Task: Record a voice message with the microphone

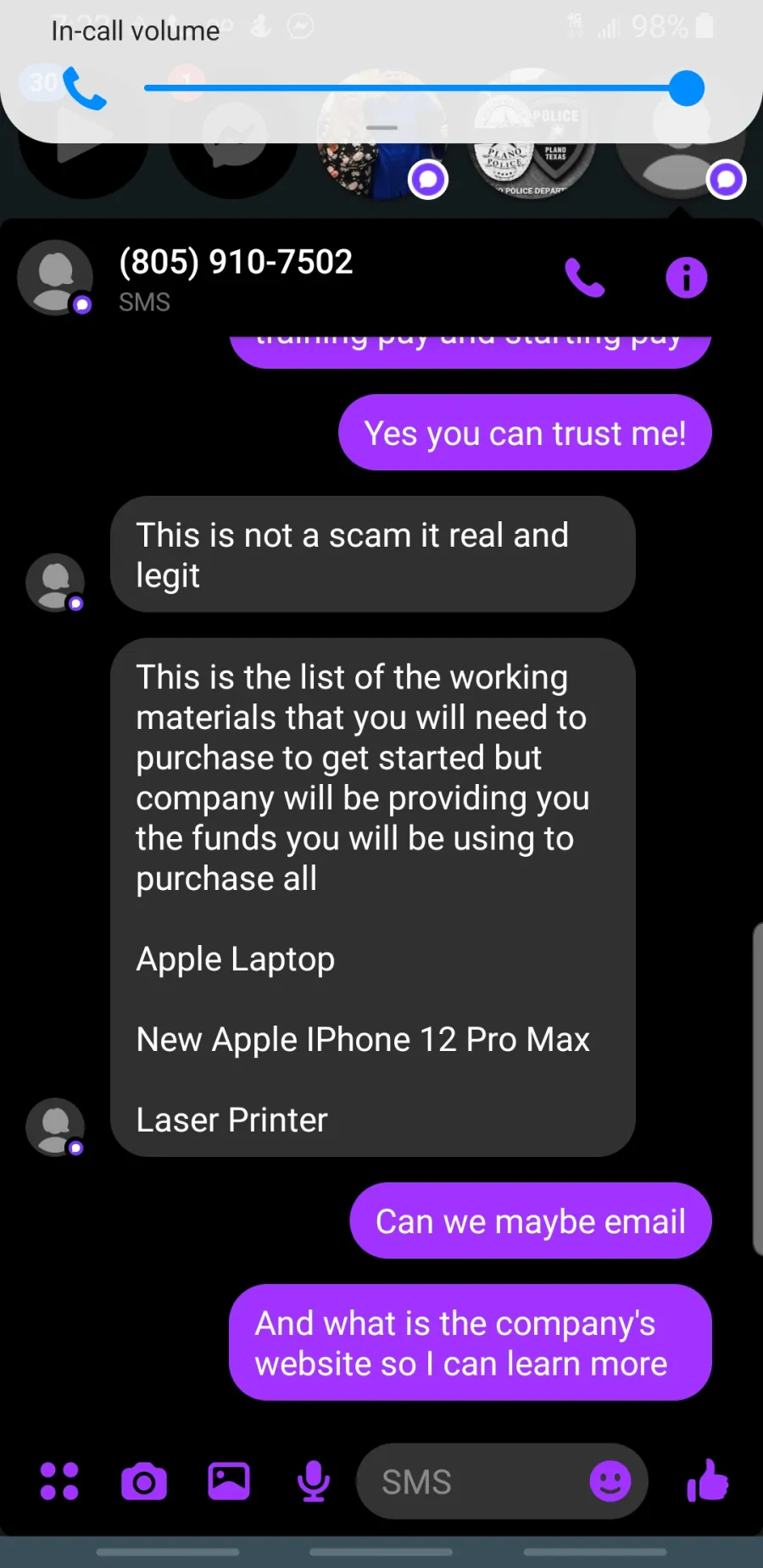Action: pyautogui.click(x=314, y=1481)
